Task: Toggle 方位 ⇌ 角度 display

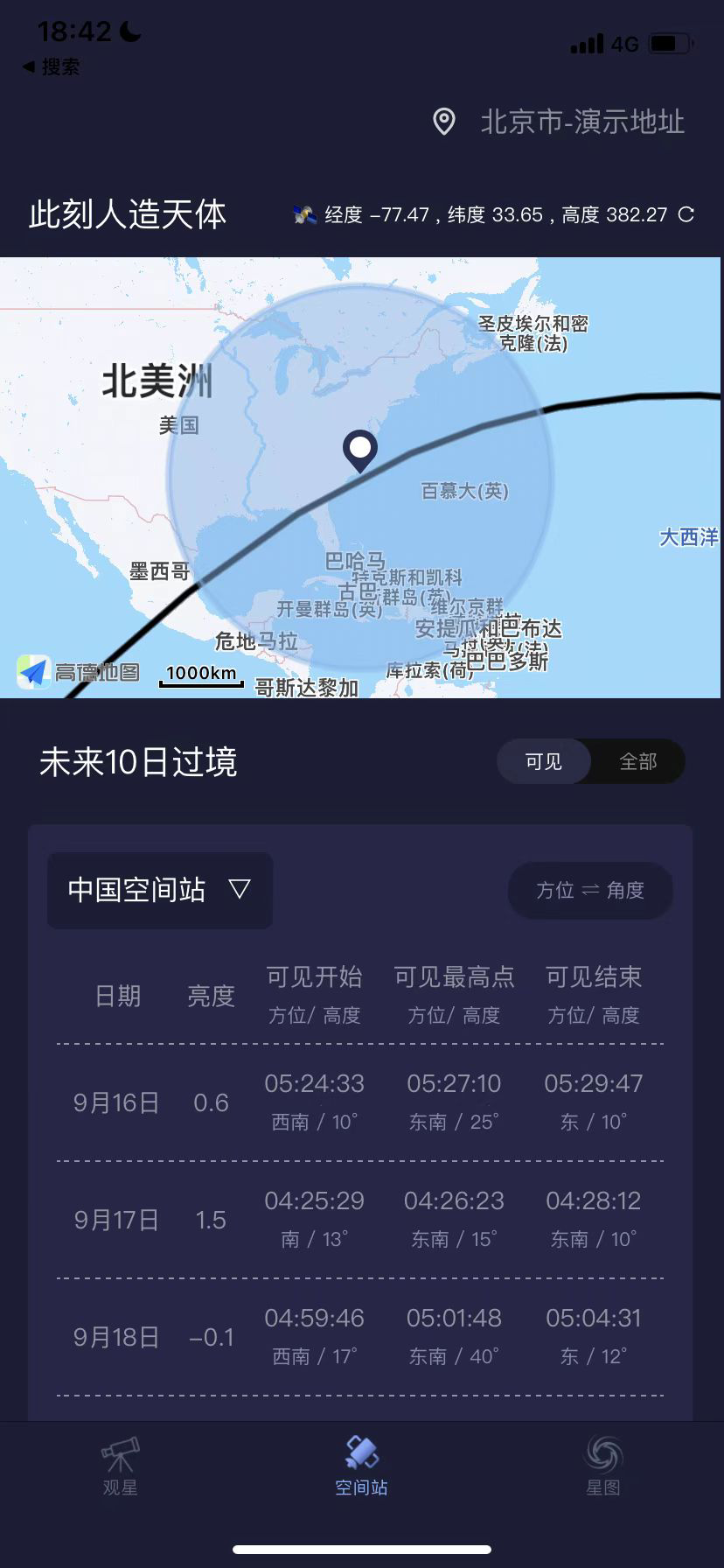Action: (x=590, y=891)
